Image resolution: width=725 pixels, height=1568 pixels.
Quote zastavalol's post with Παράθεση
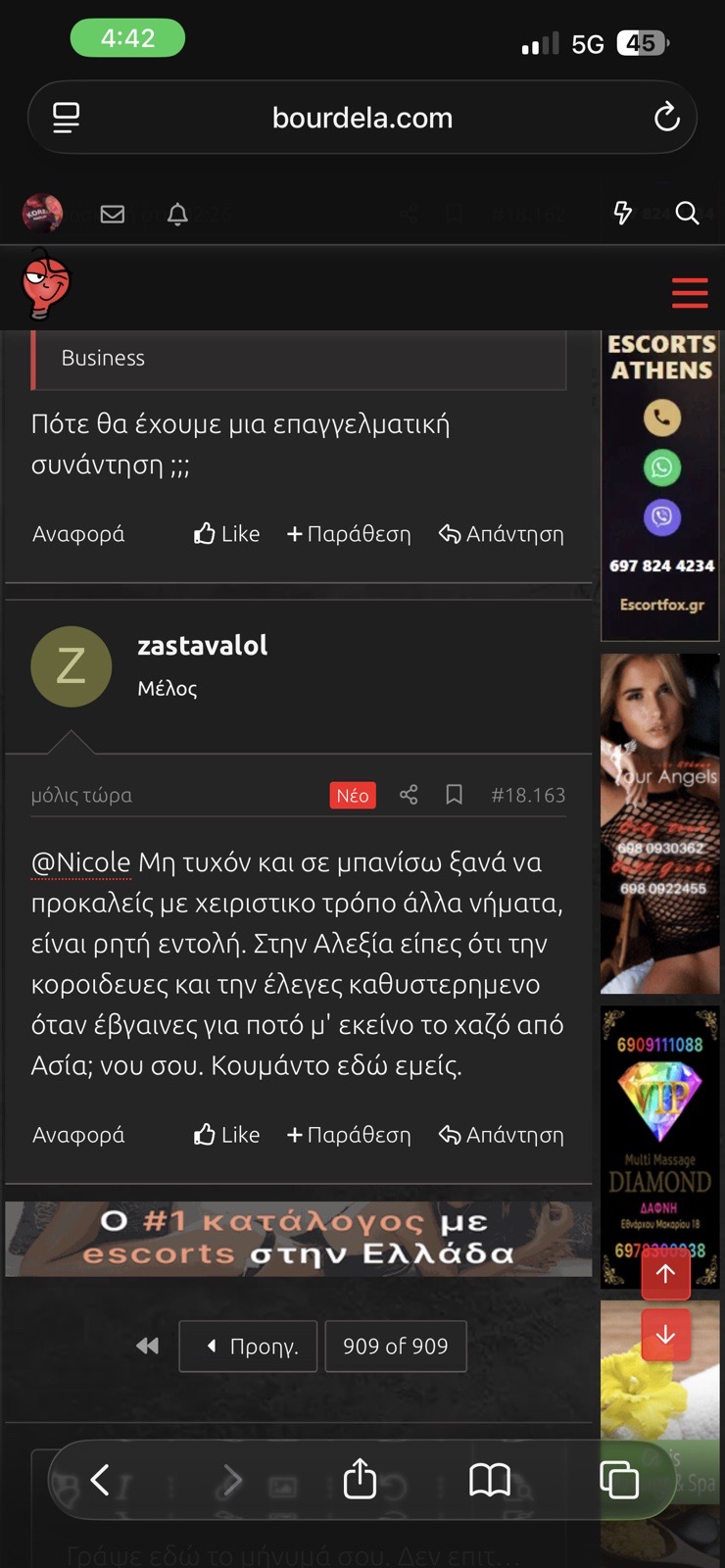(349, 1135)
